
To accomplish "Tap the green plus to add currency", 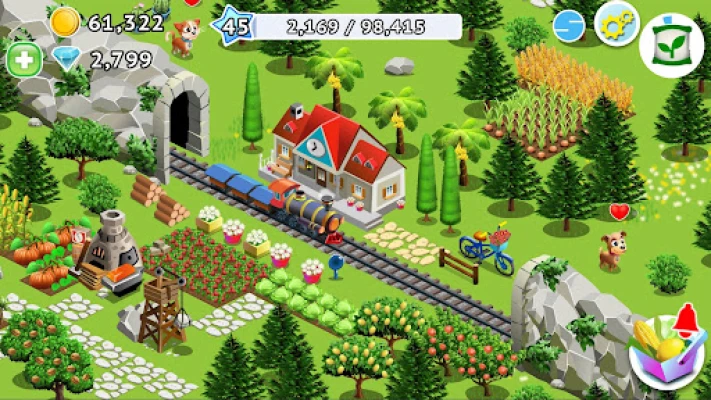I will [x=24, y=60].
